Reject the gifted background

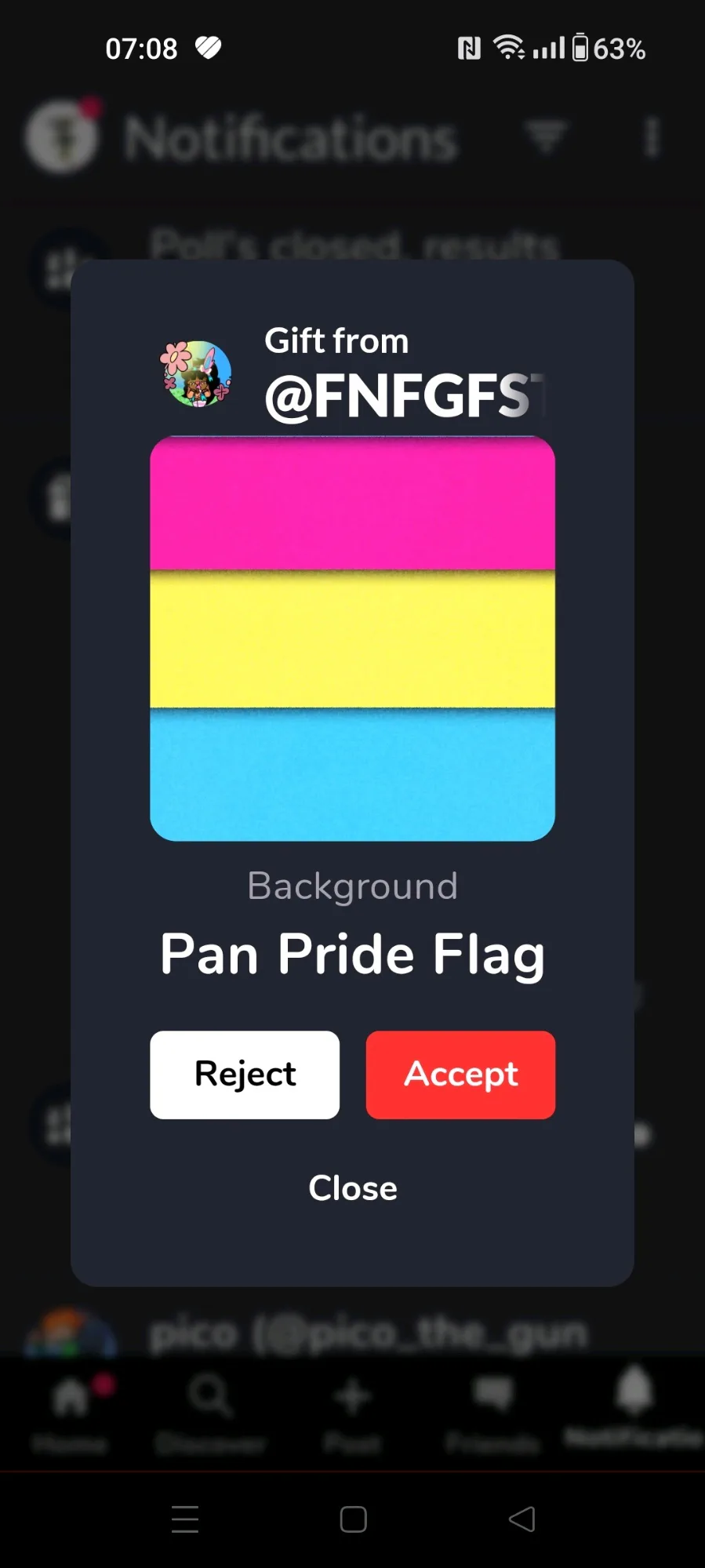(245, 1075)
